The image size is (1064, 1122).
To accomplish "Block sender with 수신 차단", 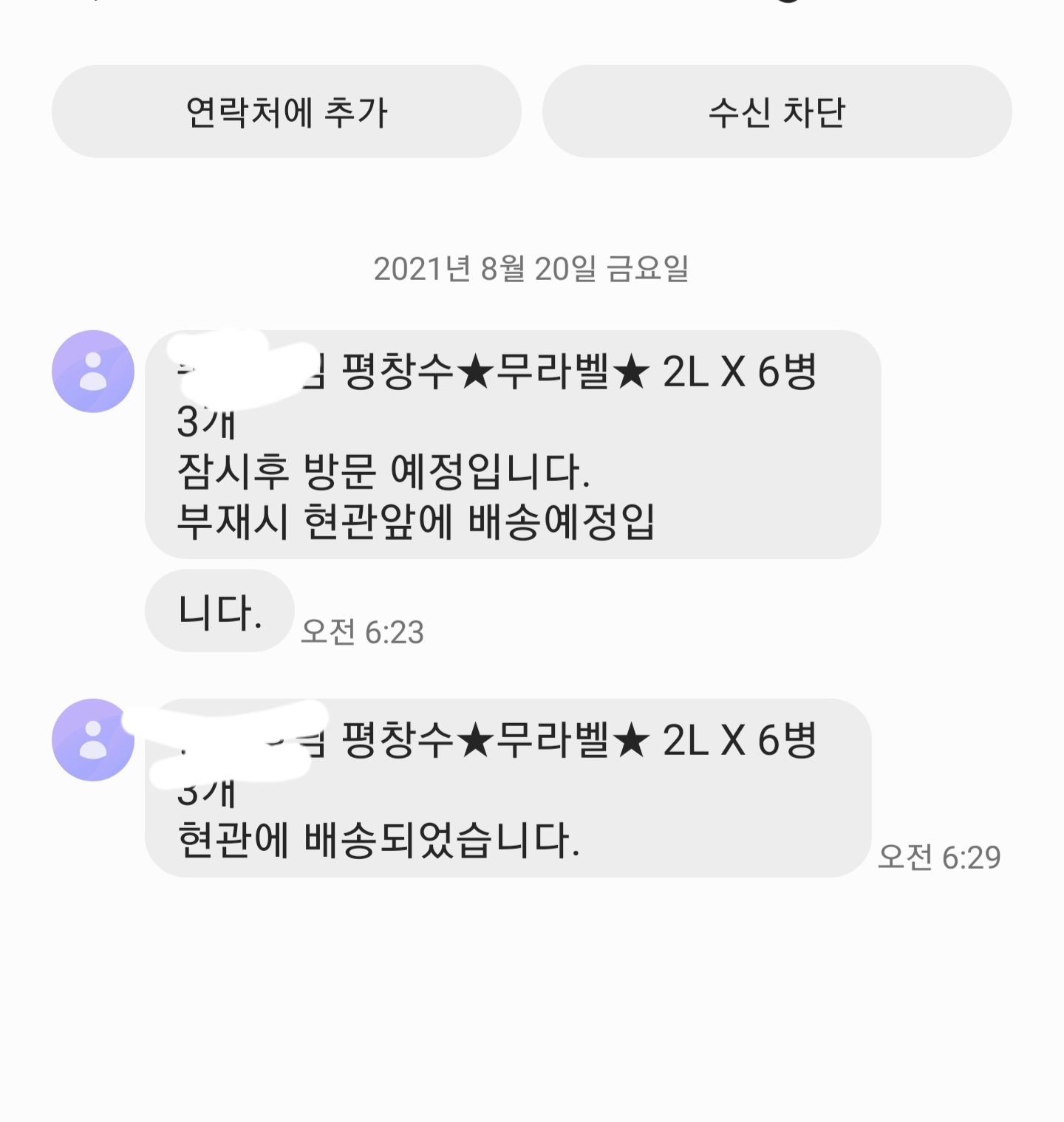I will pyautogui.click(x=777, y=112).
